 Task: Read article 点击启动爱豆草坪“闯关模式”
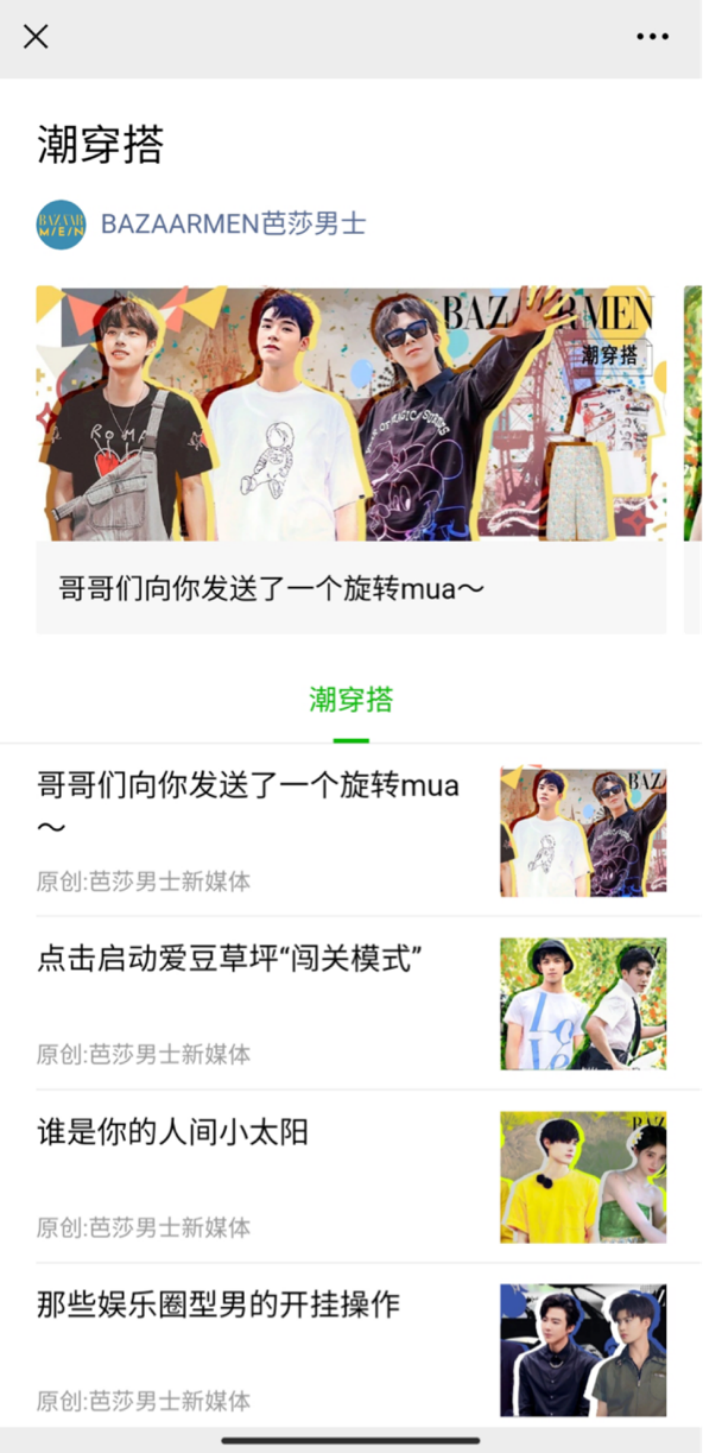(x=230, y=959)
